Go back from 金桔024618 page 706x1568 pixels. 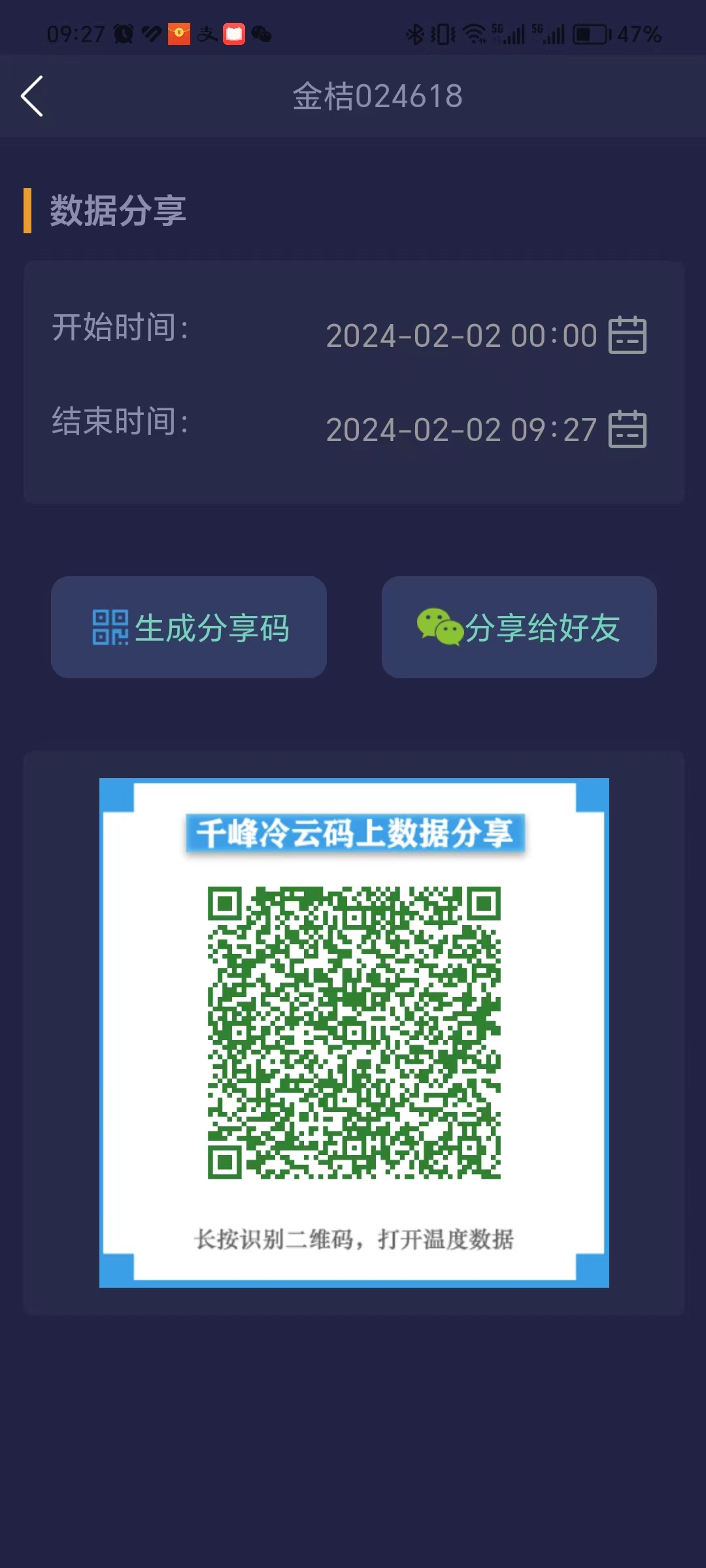(x=33, y=96)
